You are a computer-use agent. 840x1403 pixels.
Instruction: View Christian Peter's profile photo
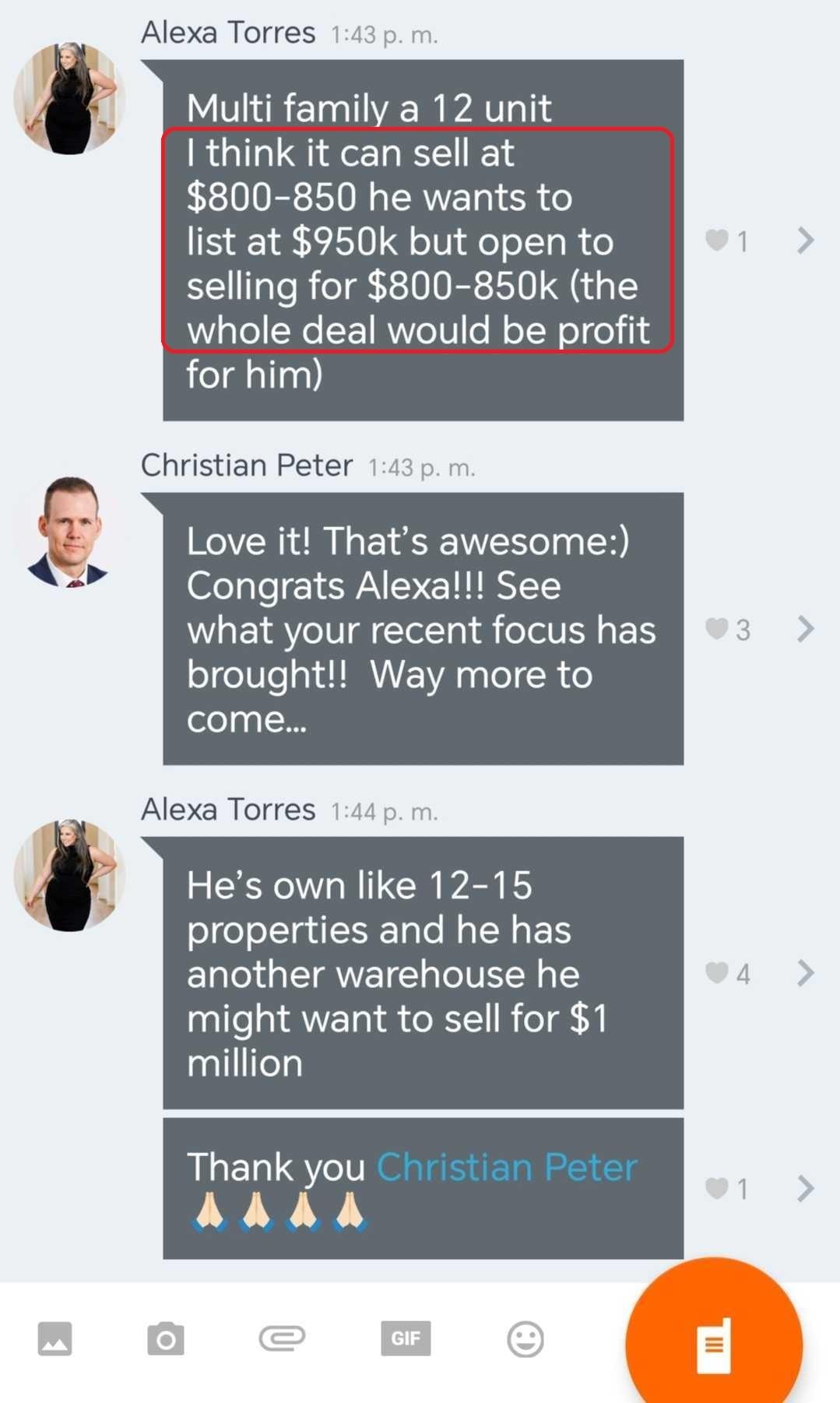70,532
